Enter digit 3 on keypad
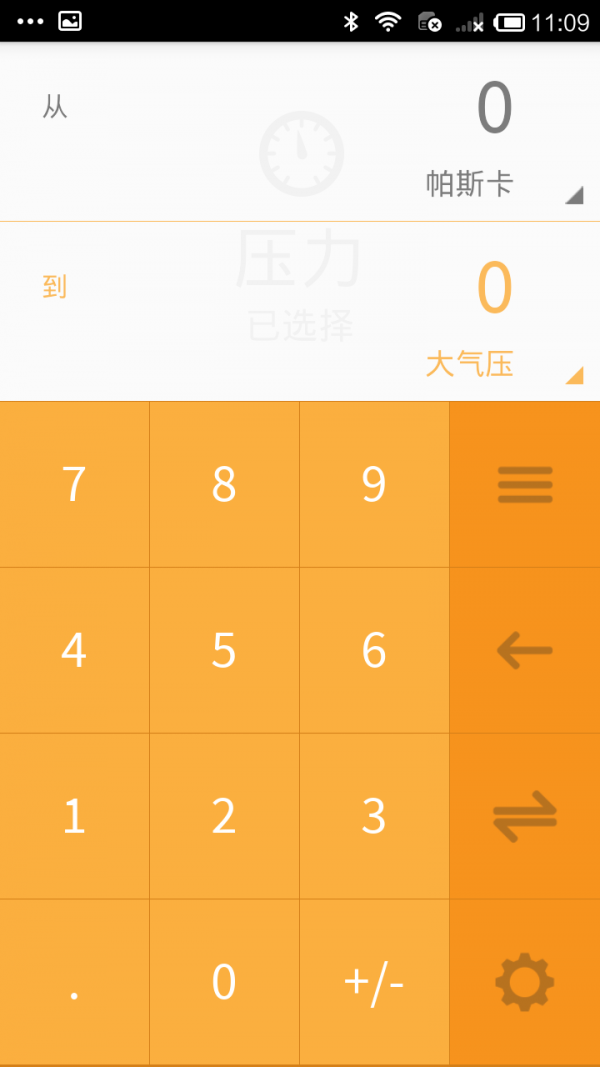 point(374,816)
